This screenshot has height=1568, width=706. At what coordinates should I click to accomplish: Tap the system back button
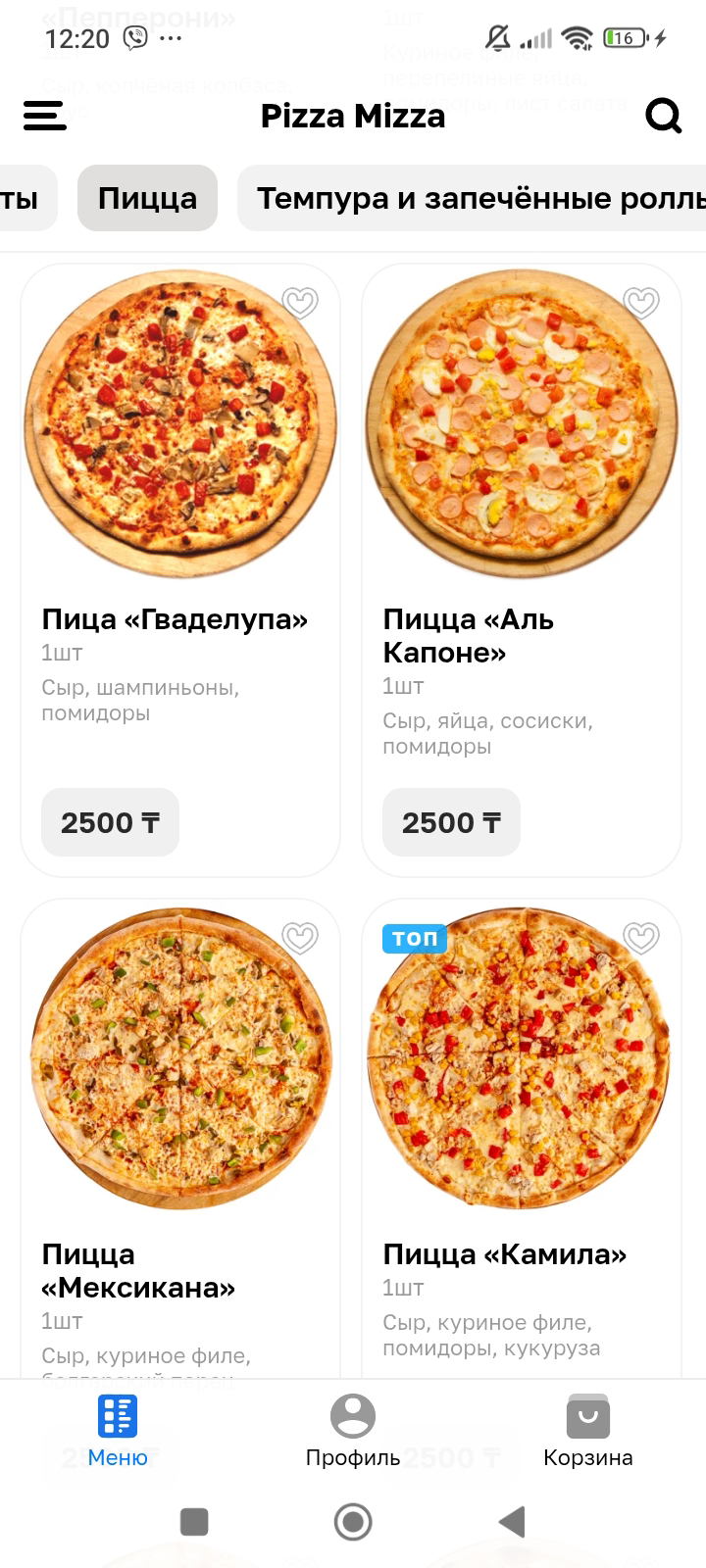pos(512,1522)
